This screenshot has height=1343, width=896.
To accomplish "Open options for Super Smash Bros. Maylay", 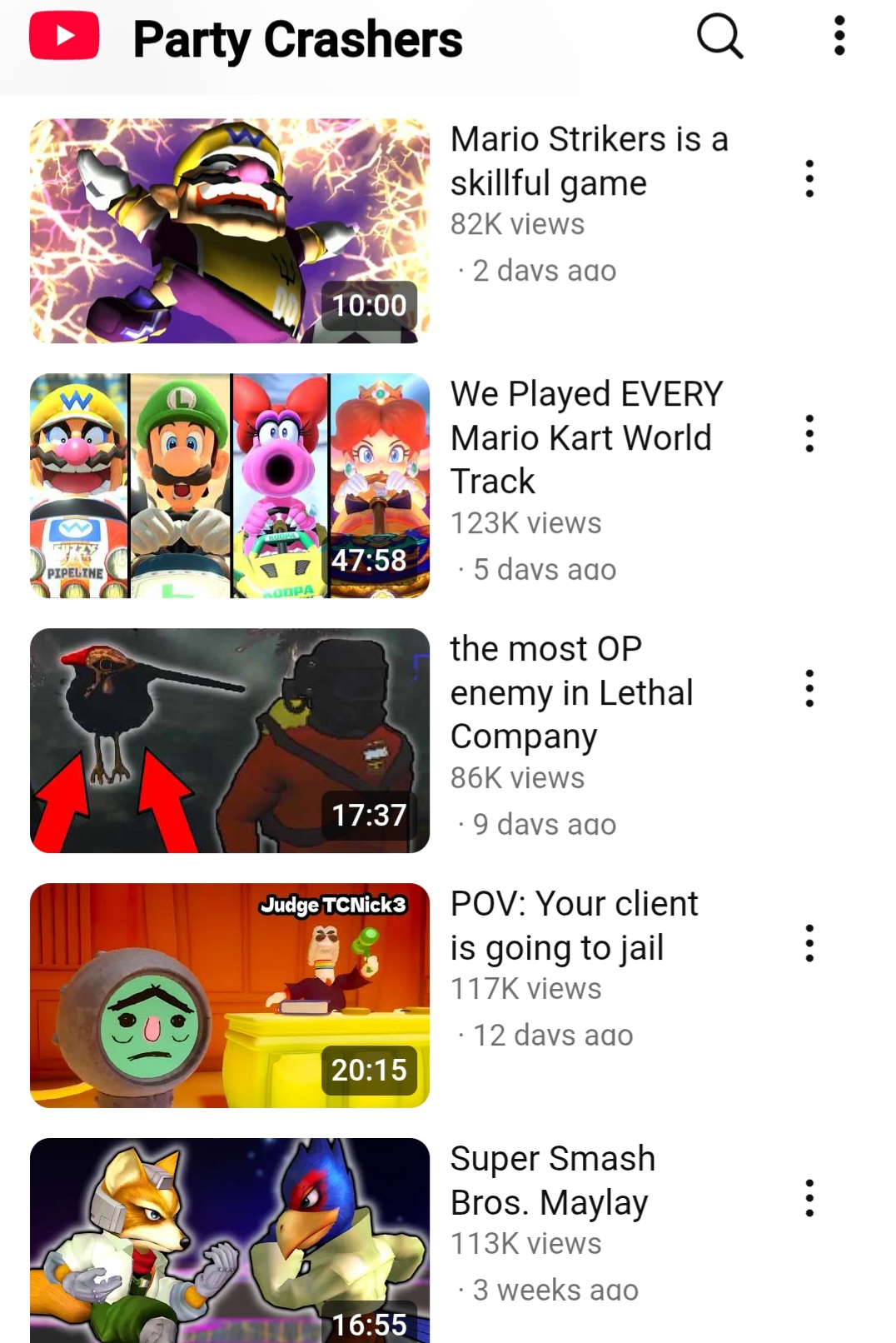I will 809,1198.
